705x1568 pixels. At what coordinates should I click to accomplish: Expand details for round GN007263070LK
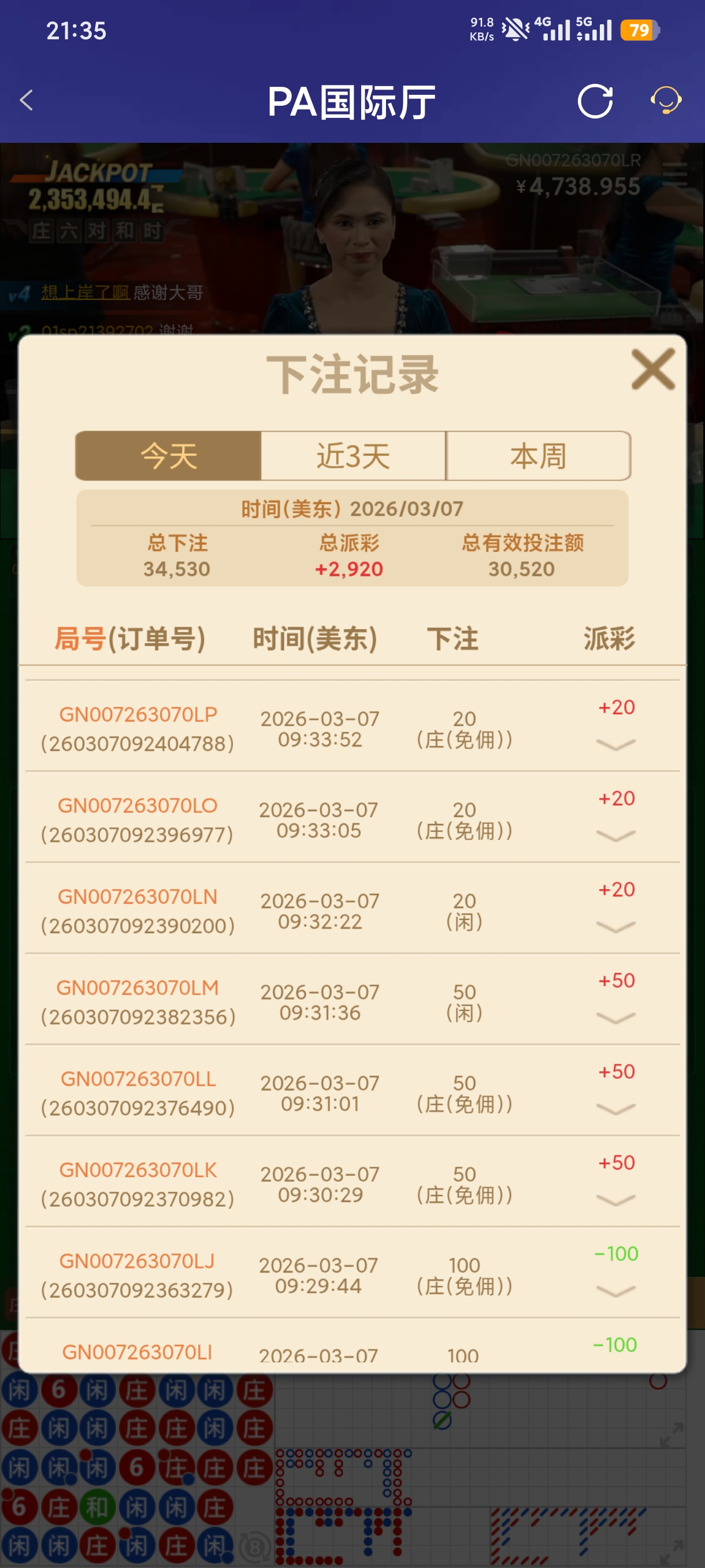615,1200
